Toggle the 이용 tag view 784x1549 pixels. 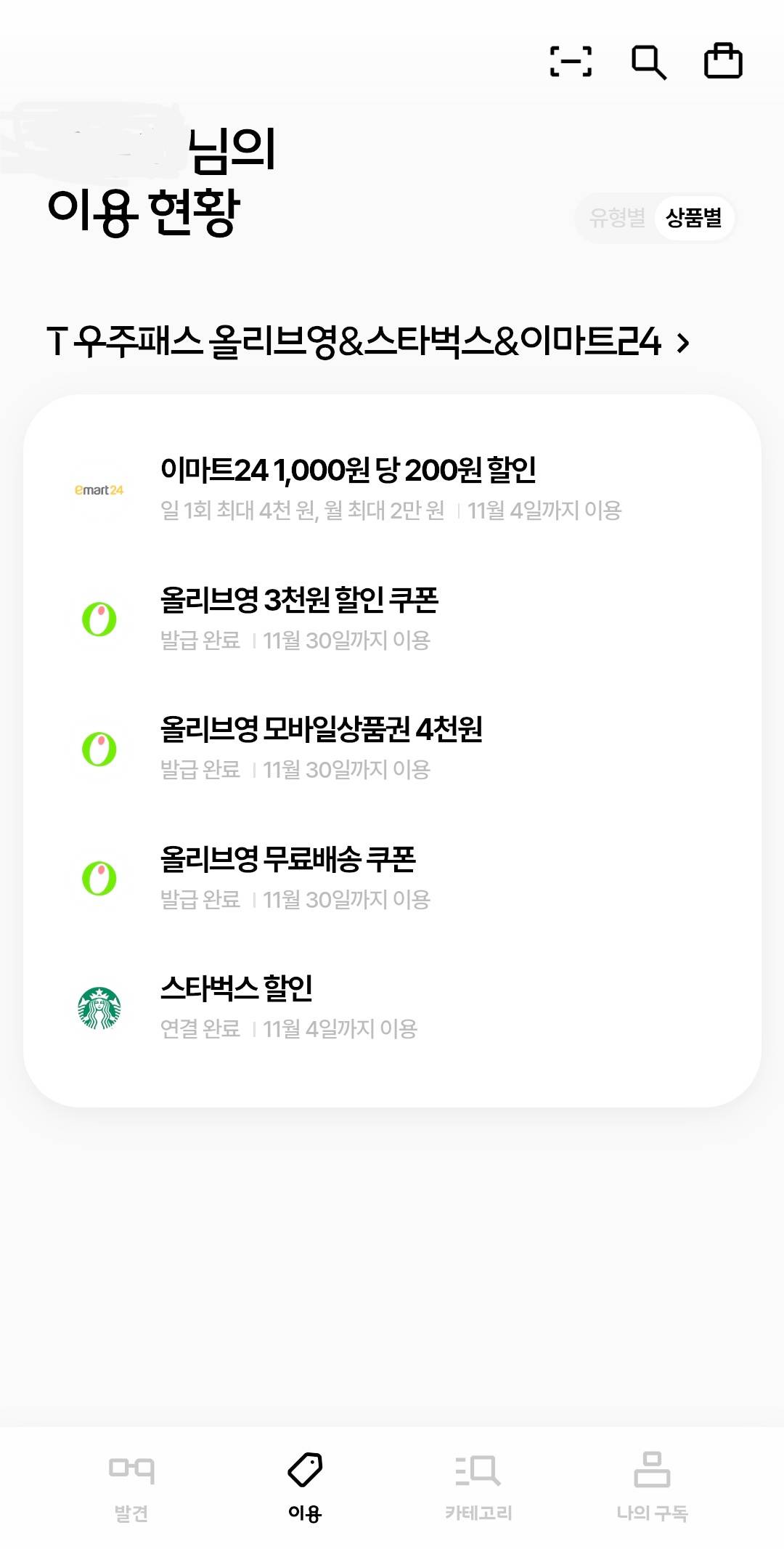305,1469
